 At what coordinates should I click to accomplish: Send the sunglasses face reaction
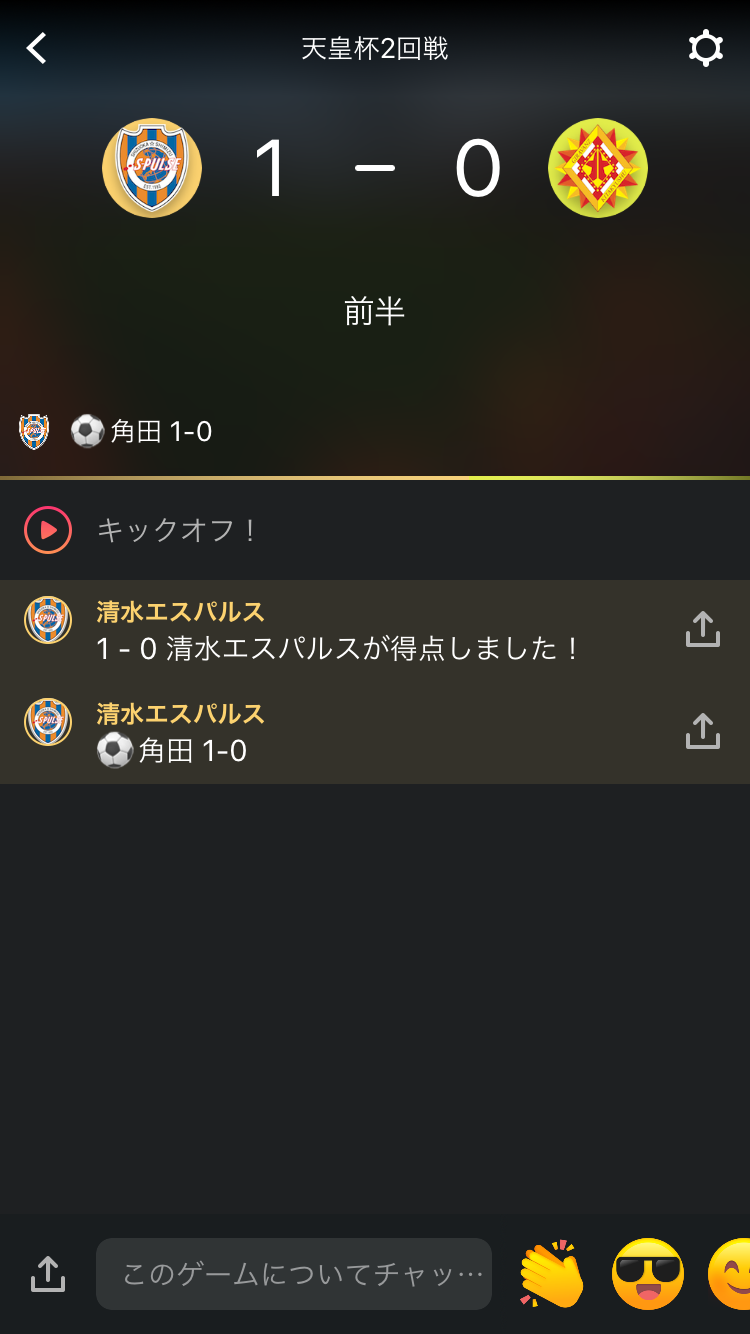[648, 1274]
